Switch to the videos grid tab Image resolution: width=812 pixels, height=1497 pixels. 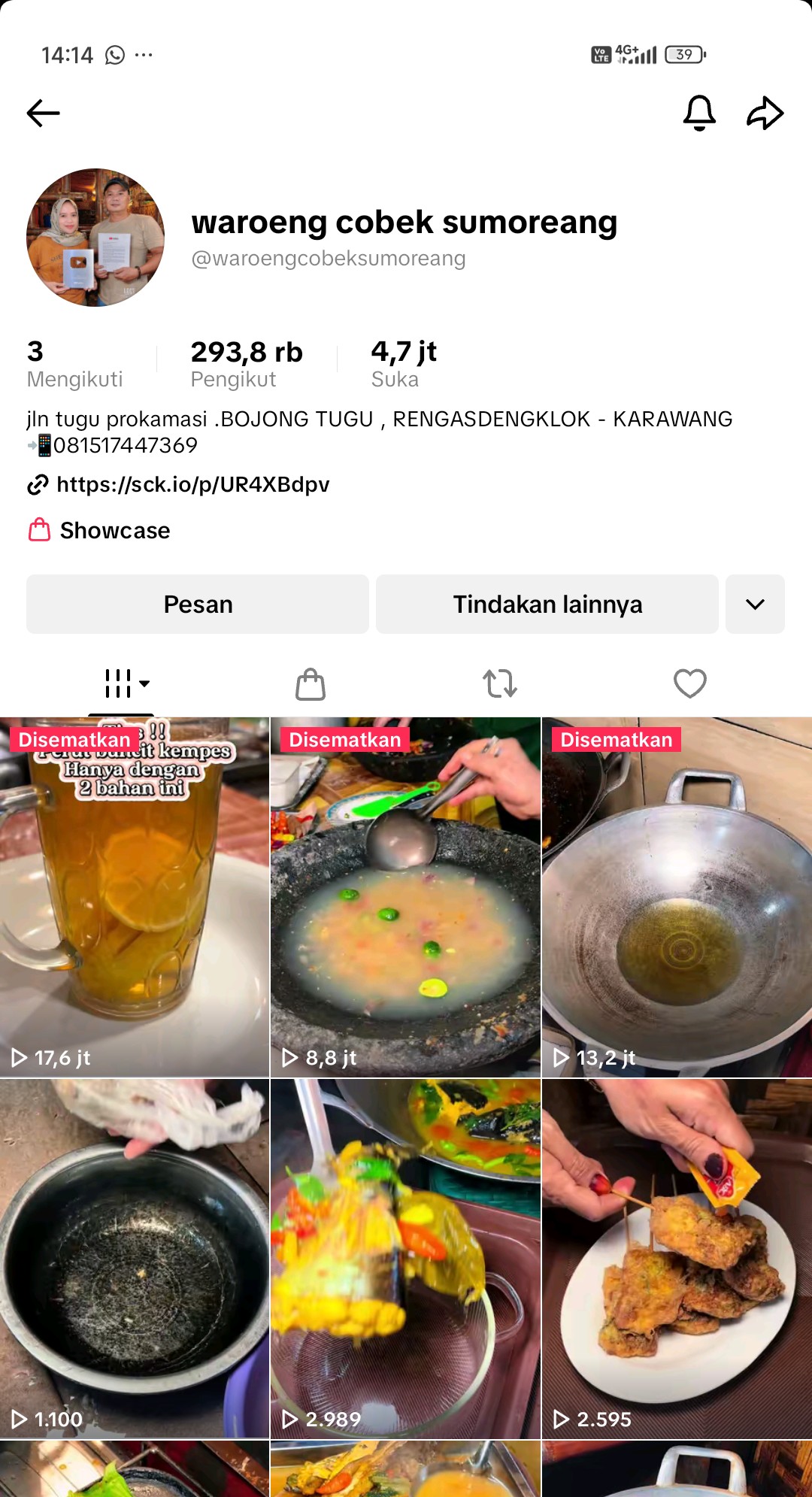[120, 683]
